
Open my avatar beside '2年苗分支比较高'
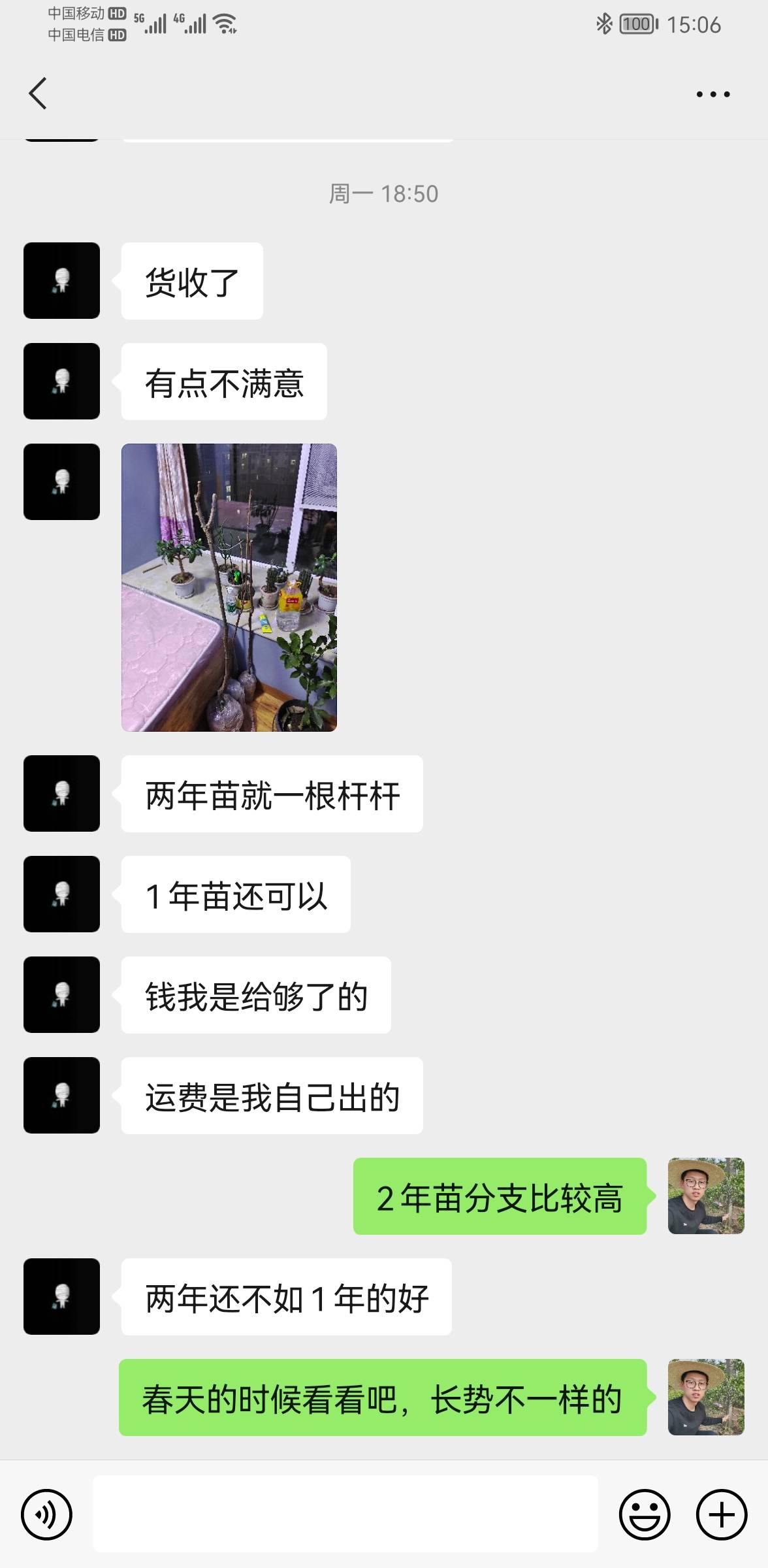706,1196
